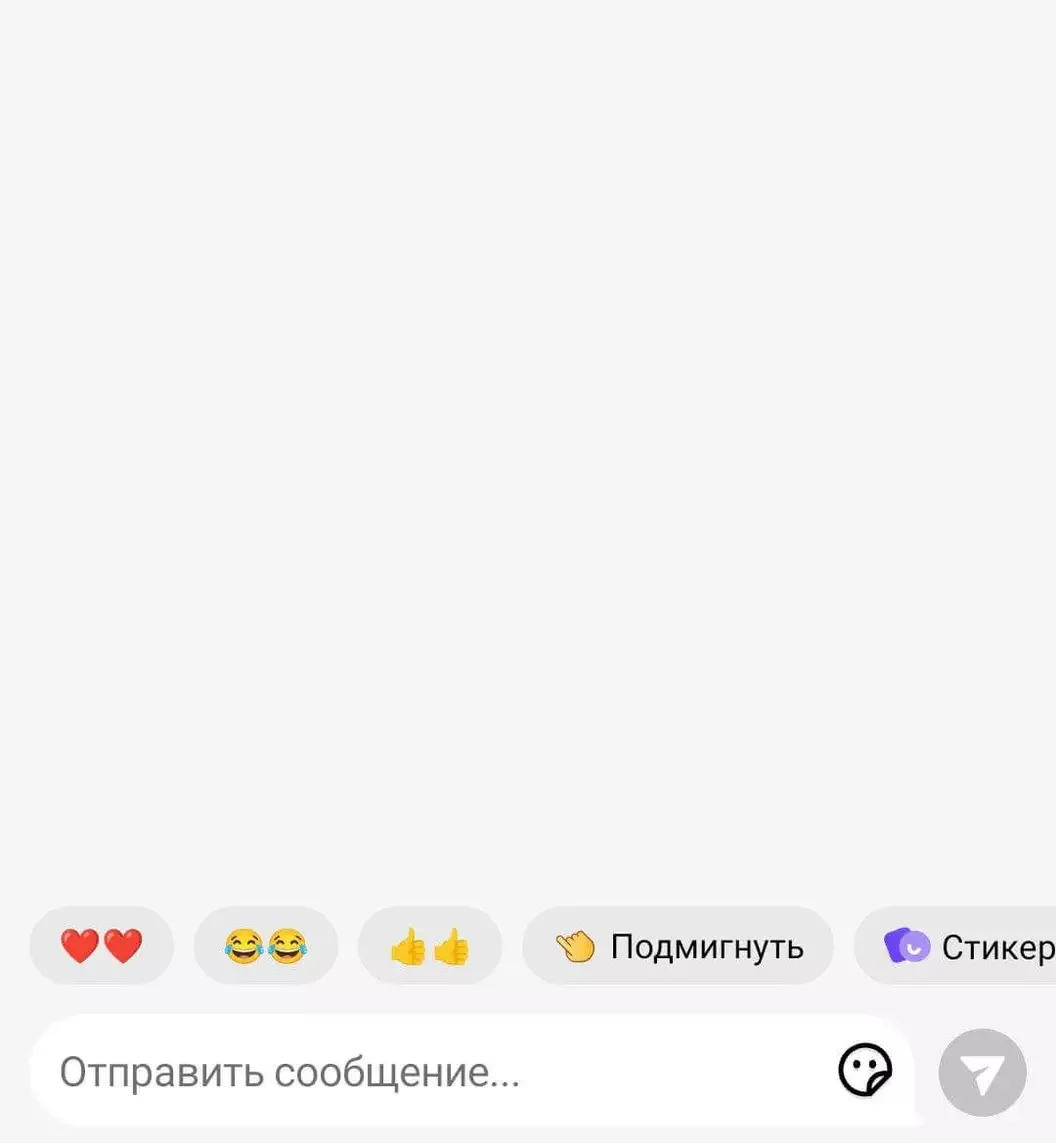Tap the Подмигнуть chip
The width and height of the screenshot is (1056, 1143).
coord(678,946)
